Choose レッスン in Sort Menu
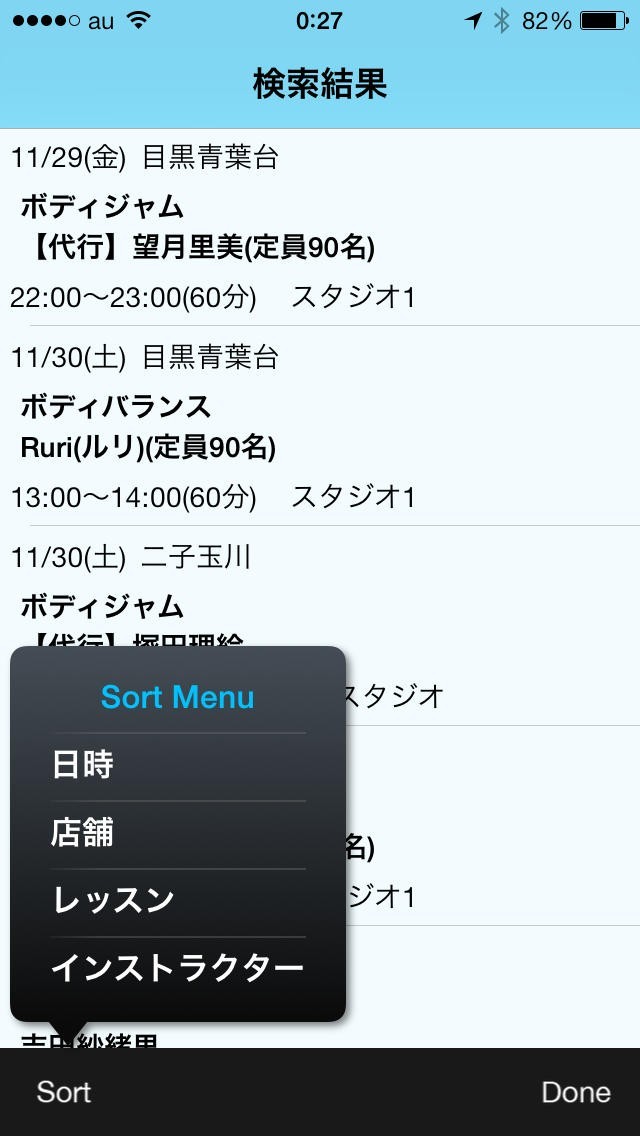Screen dimensions: 640x1136 tap(178, 902)
